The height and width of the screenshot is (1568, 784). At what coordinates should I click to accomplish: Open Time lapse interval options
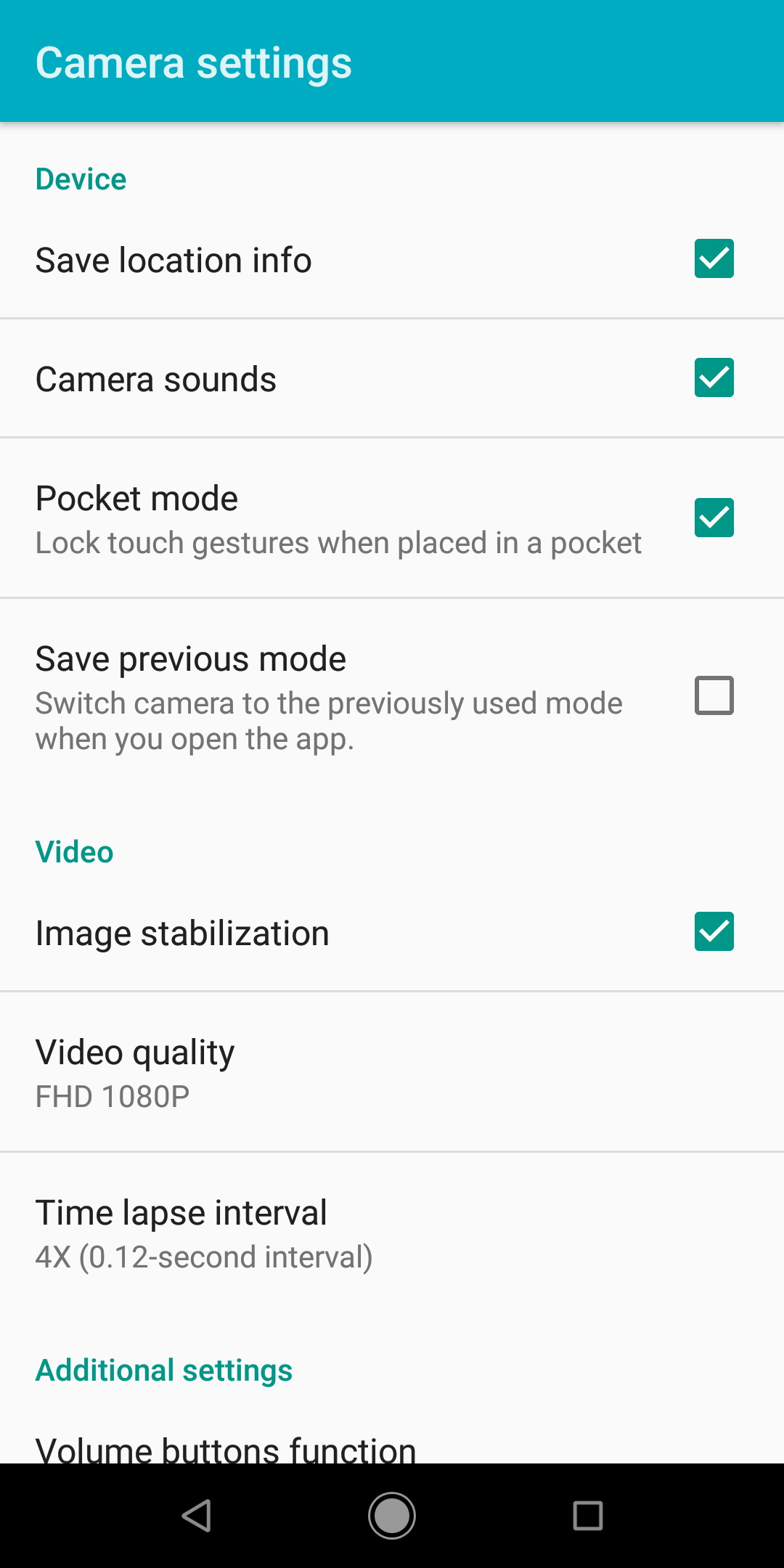(x=392, y=1233)
